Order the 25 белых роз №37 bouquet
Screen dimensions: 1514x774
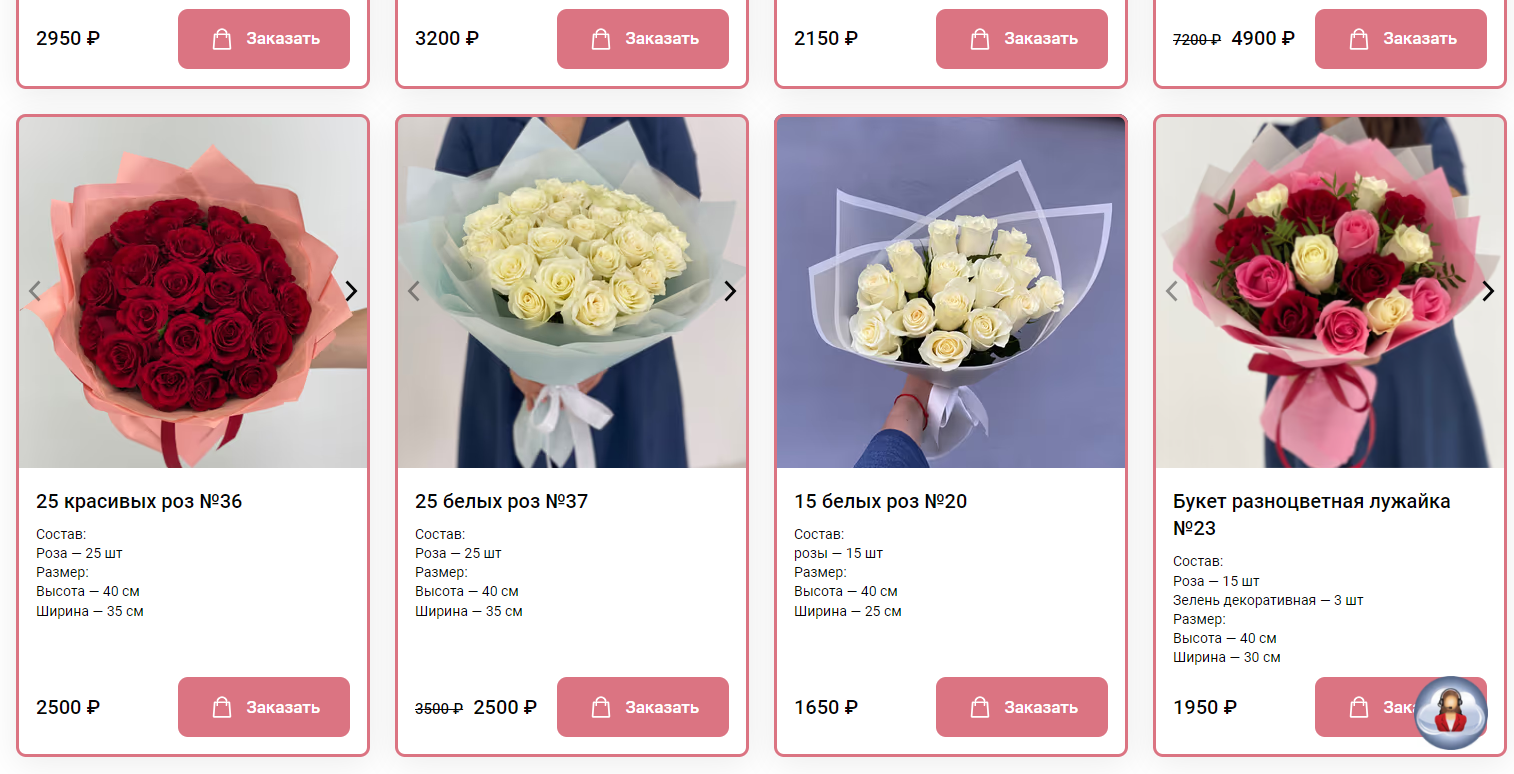coord(642,707)
